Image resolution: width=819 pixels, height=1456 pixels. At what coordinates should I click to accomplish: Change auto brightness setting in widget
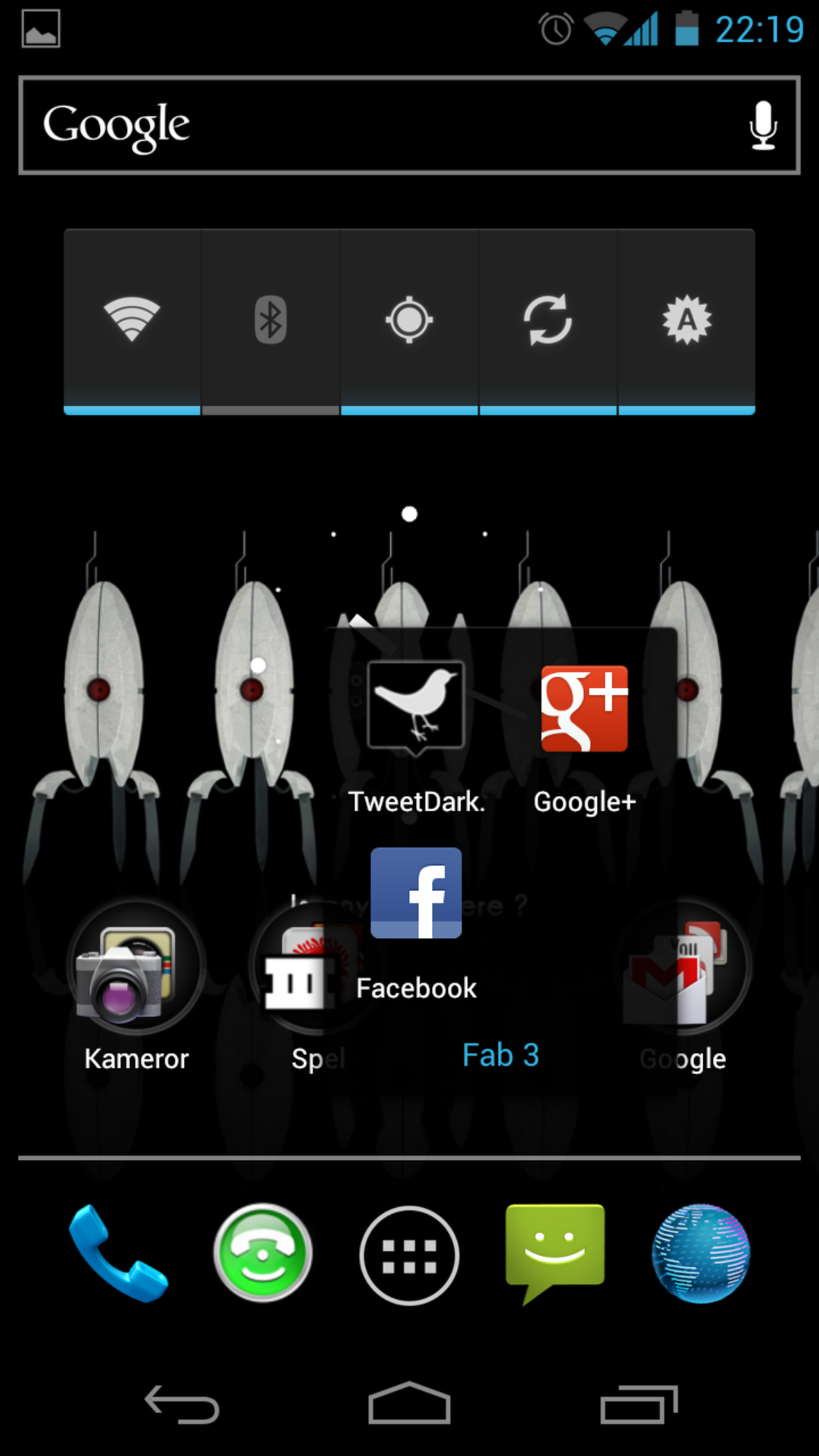[x=687, y=320]
